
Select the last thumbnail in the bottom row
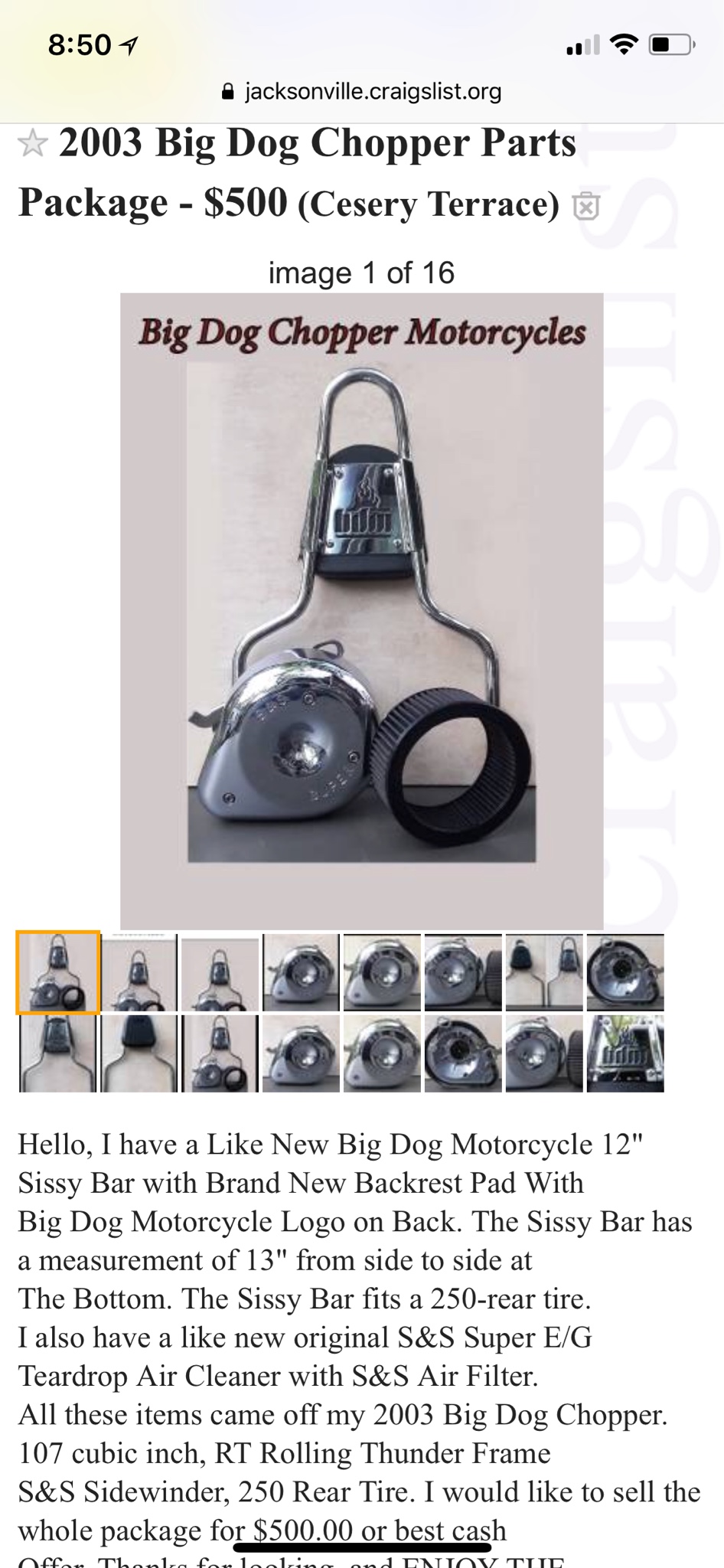625,1053
